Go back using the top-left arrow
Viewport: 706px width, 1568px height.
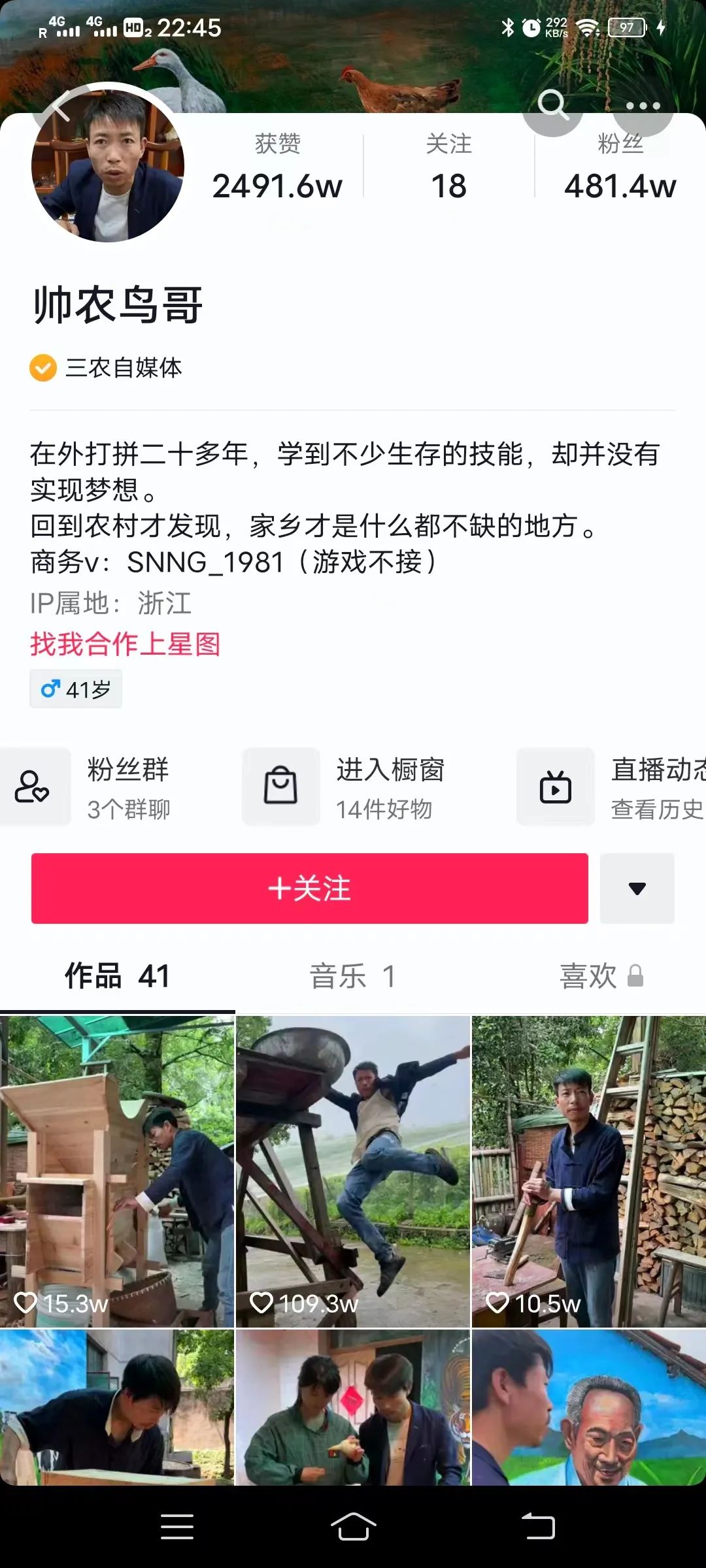tap(60, 106)
